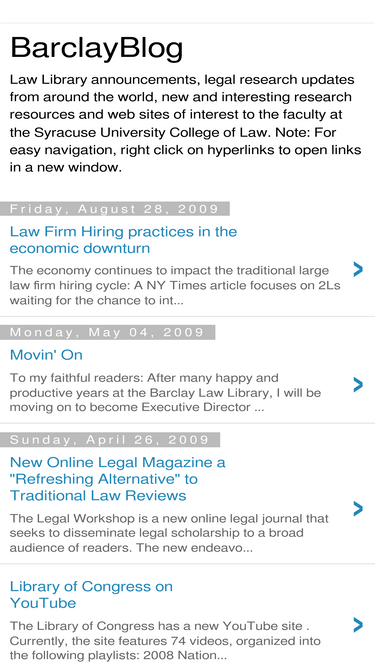Open the Law Firm Hiring practices post
375x667 pixels.
point(123,240)
